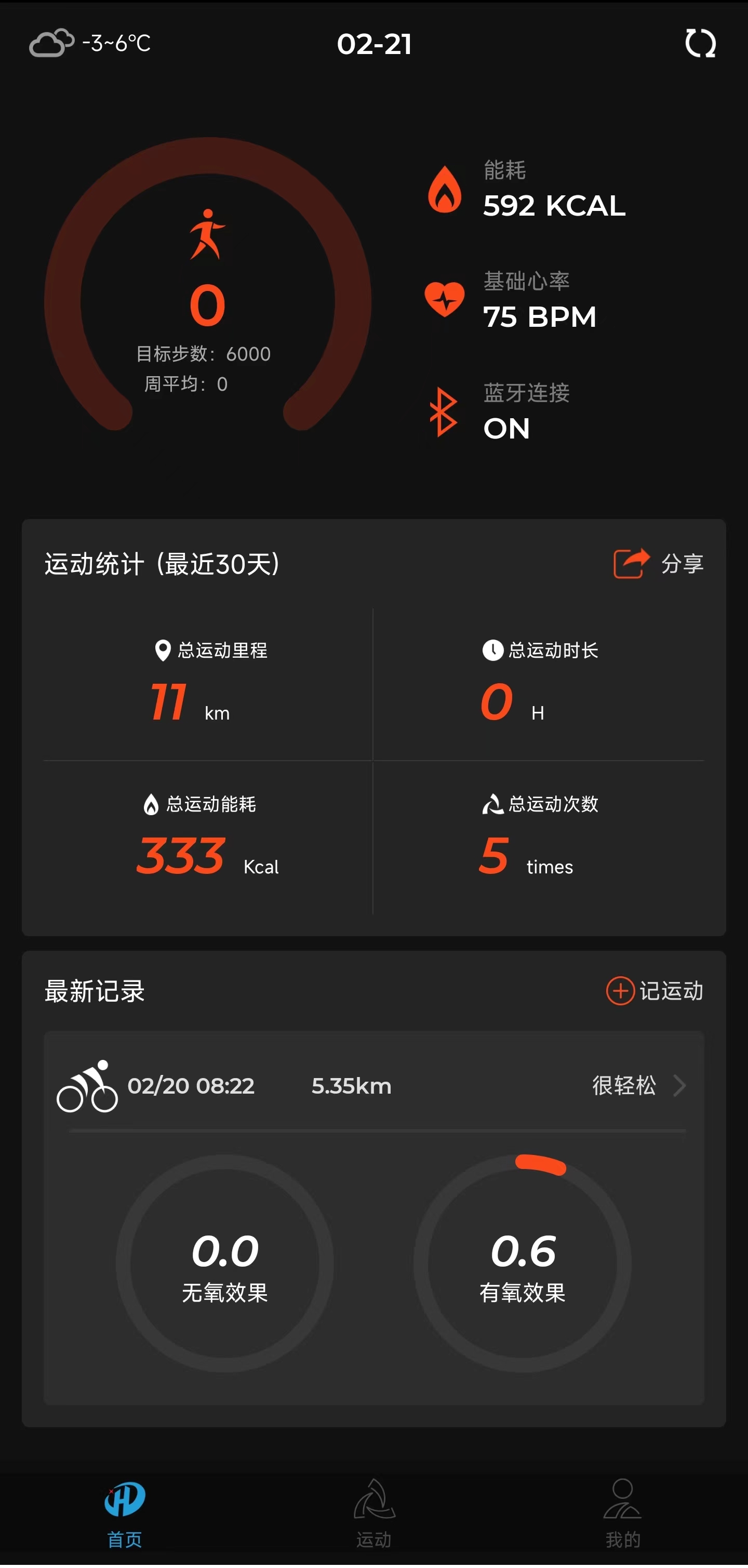Switch to the 我的 tab

point(622,1514)
